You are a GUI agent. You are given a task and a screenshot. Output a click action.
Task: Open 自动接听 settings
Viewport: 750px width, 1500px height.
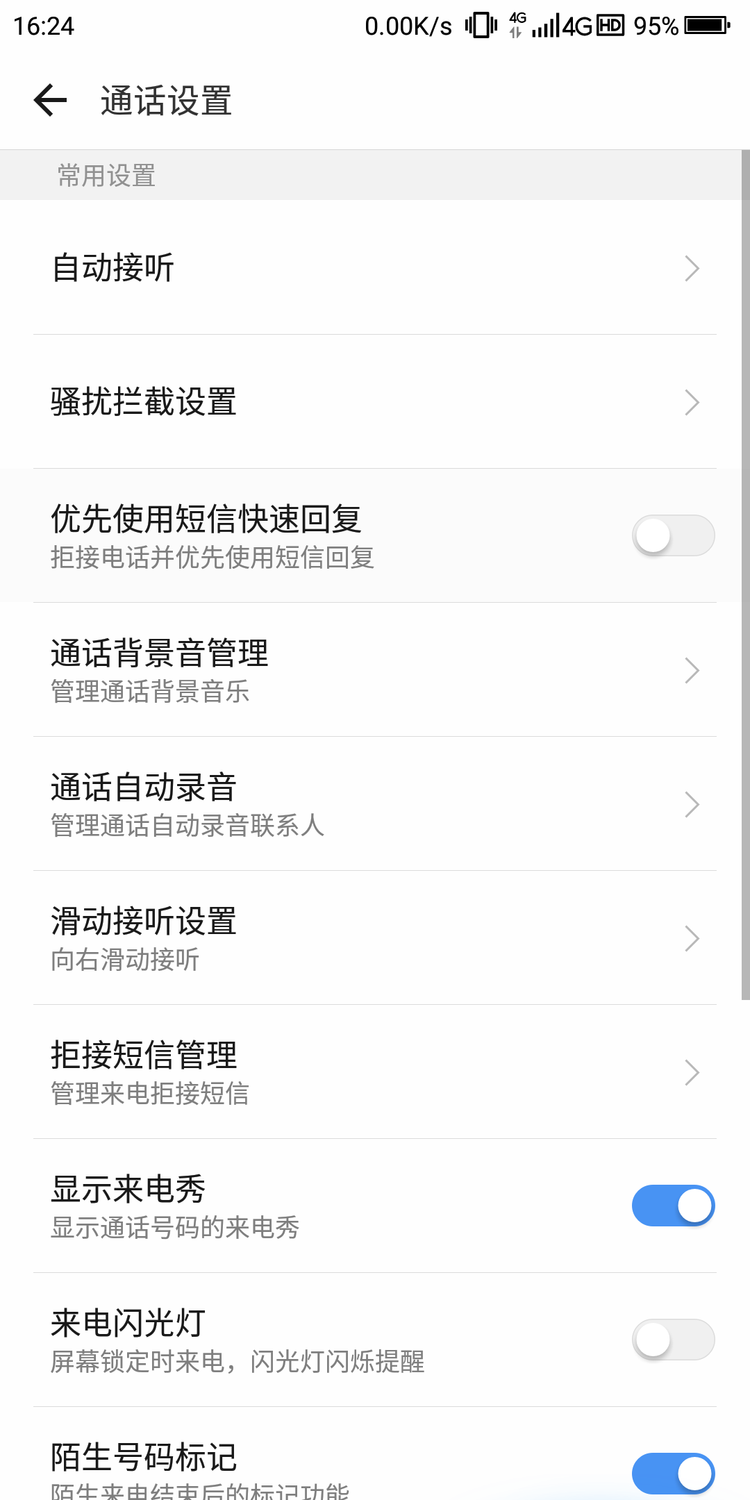tap(374, 268)
